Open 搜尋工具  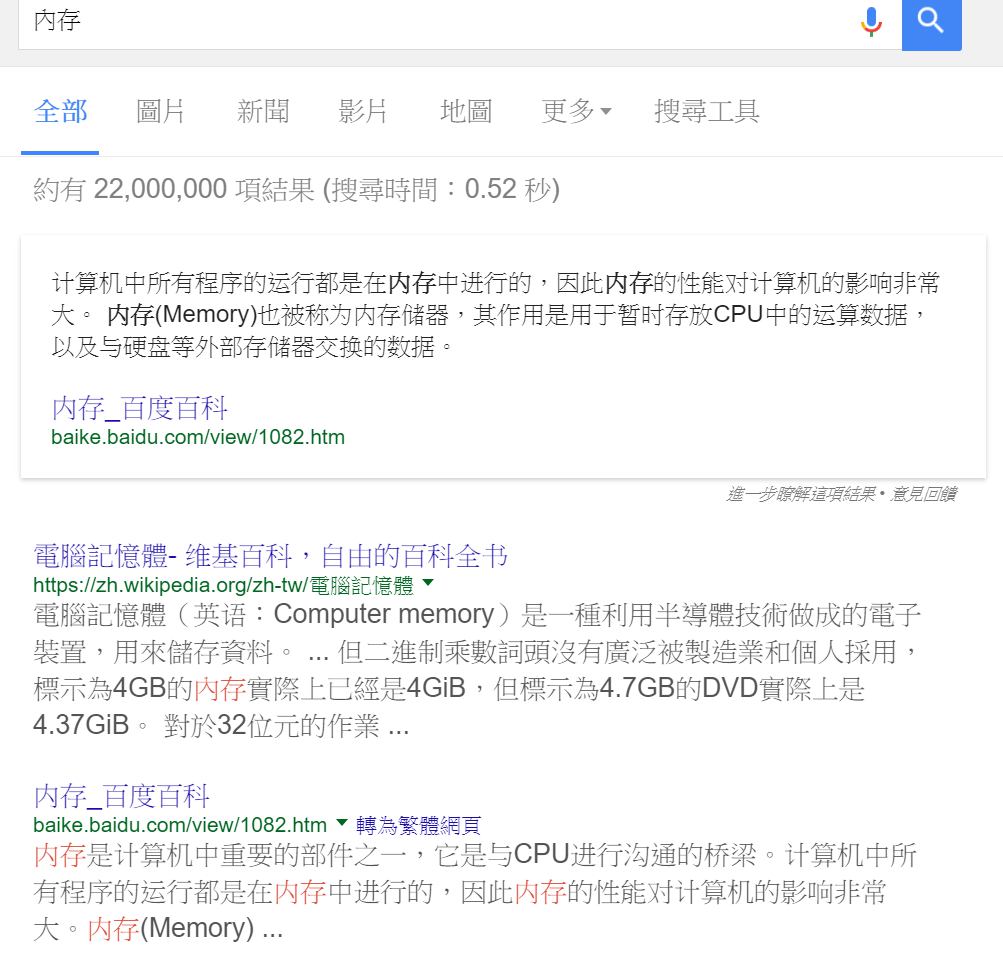[707, 111]
